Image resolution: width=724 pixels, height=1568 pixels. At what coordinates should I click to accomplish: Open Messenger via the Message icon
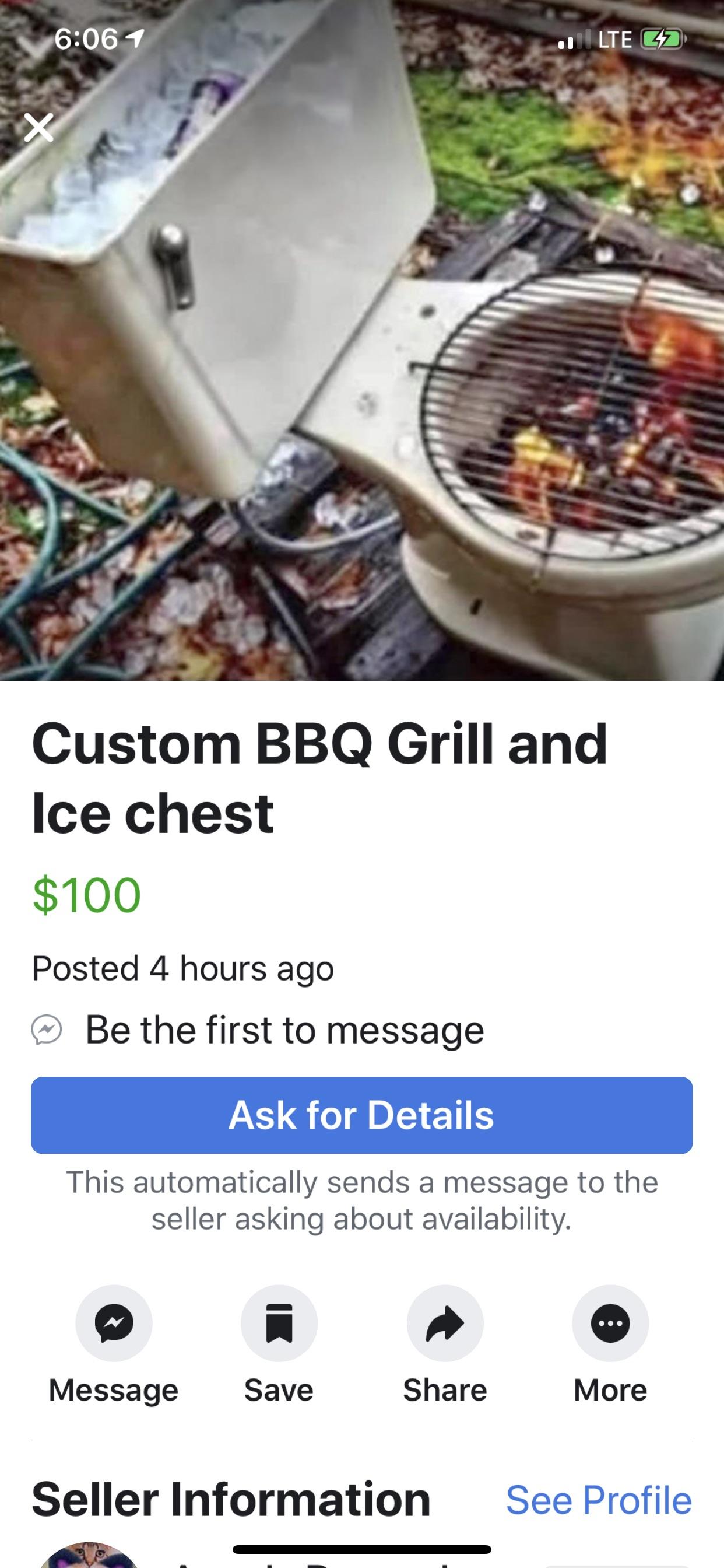point(114,1324)
